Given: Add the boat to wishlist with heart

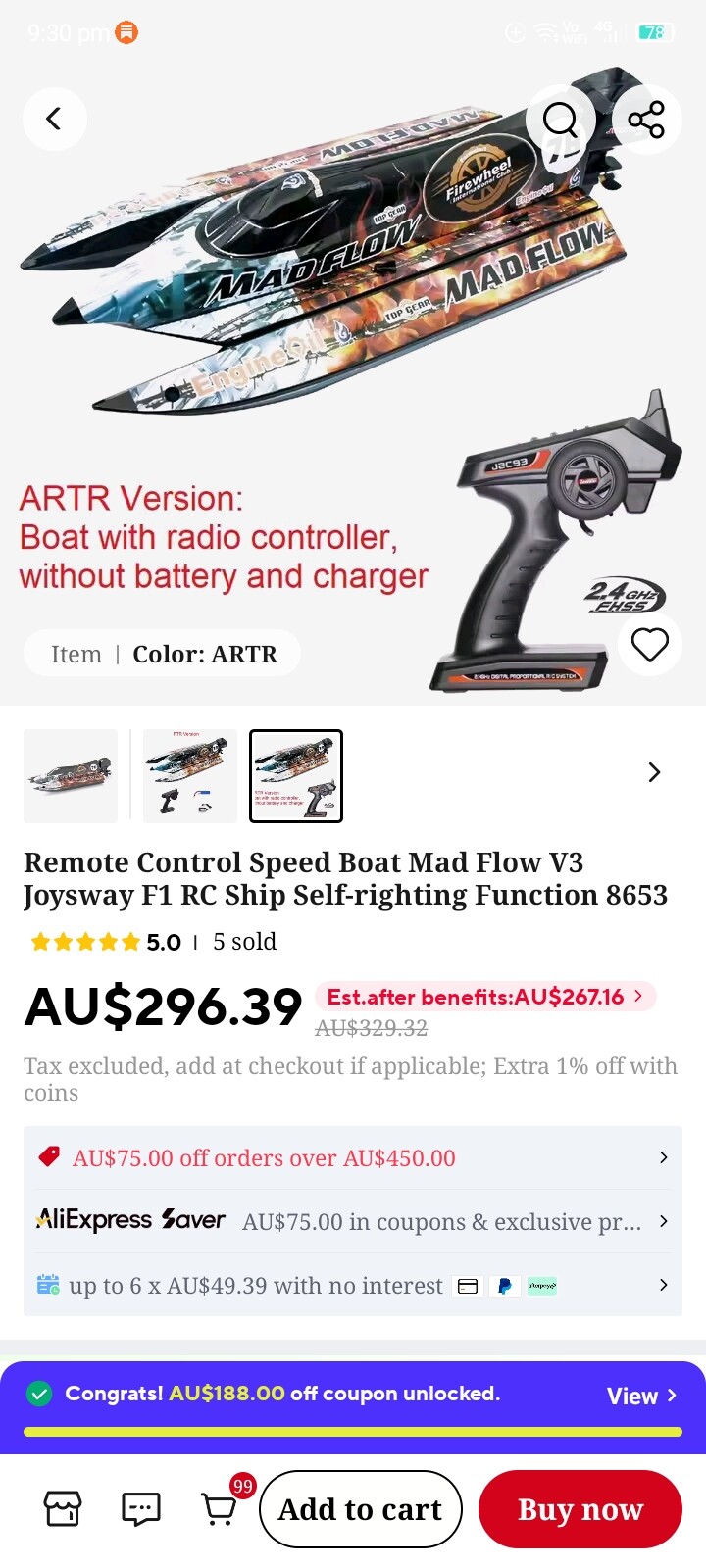Looking at the screenshot, I should coord(649,645).
